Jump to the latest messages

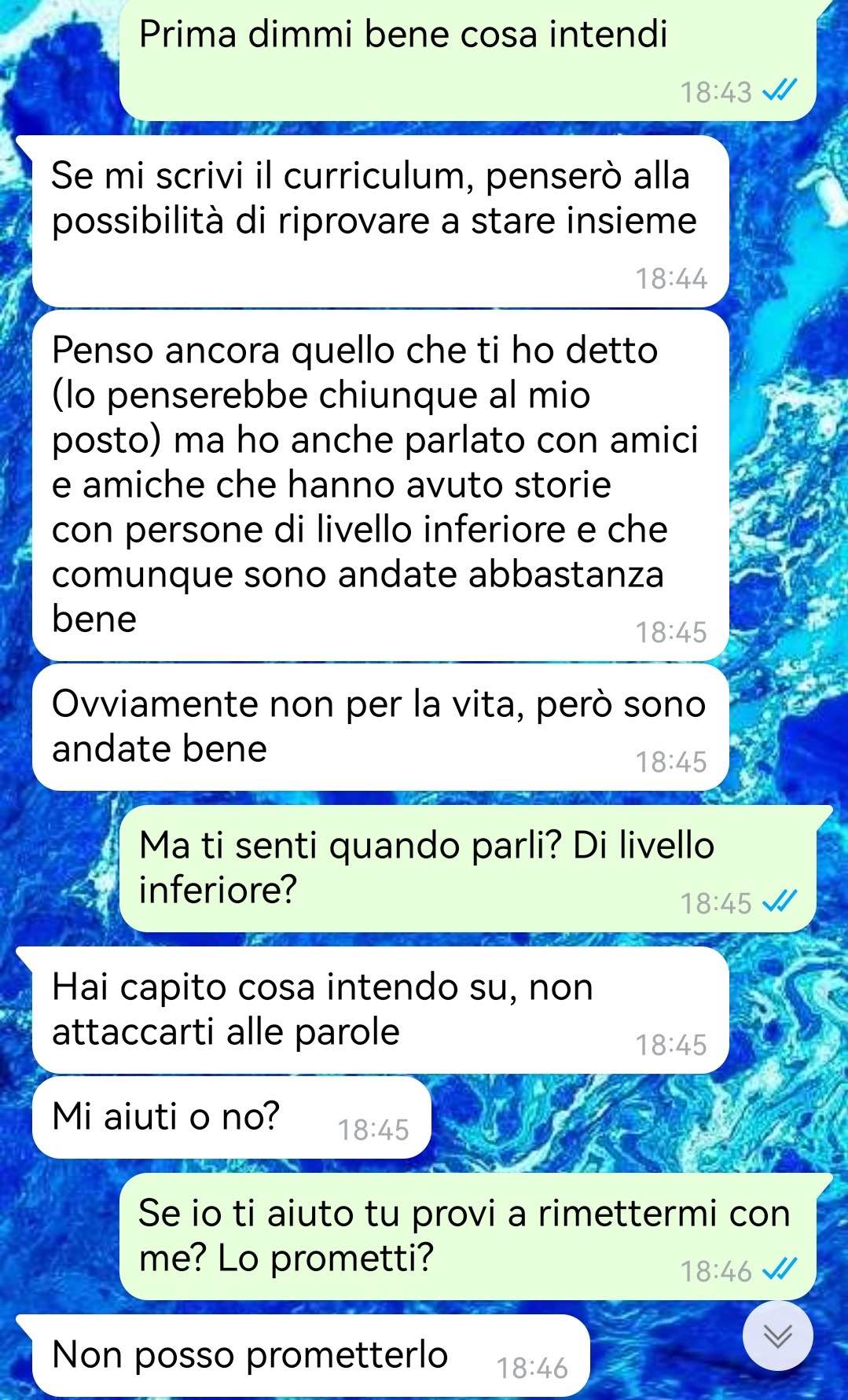pyautogui.click(x=777, y=1336)
